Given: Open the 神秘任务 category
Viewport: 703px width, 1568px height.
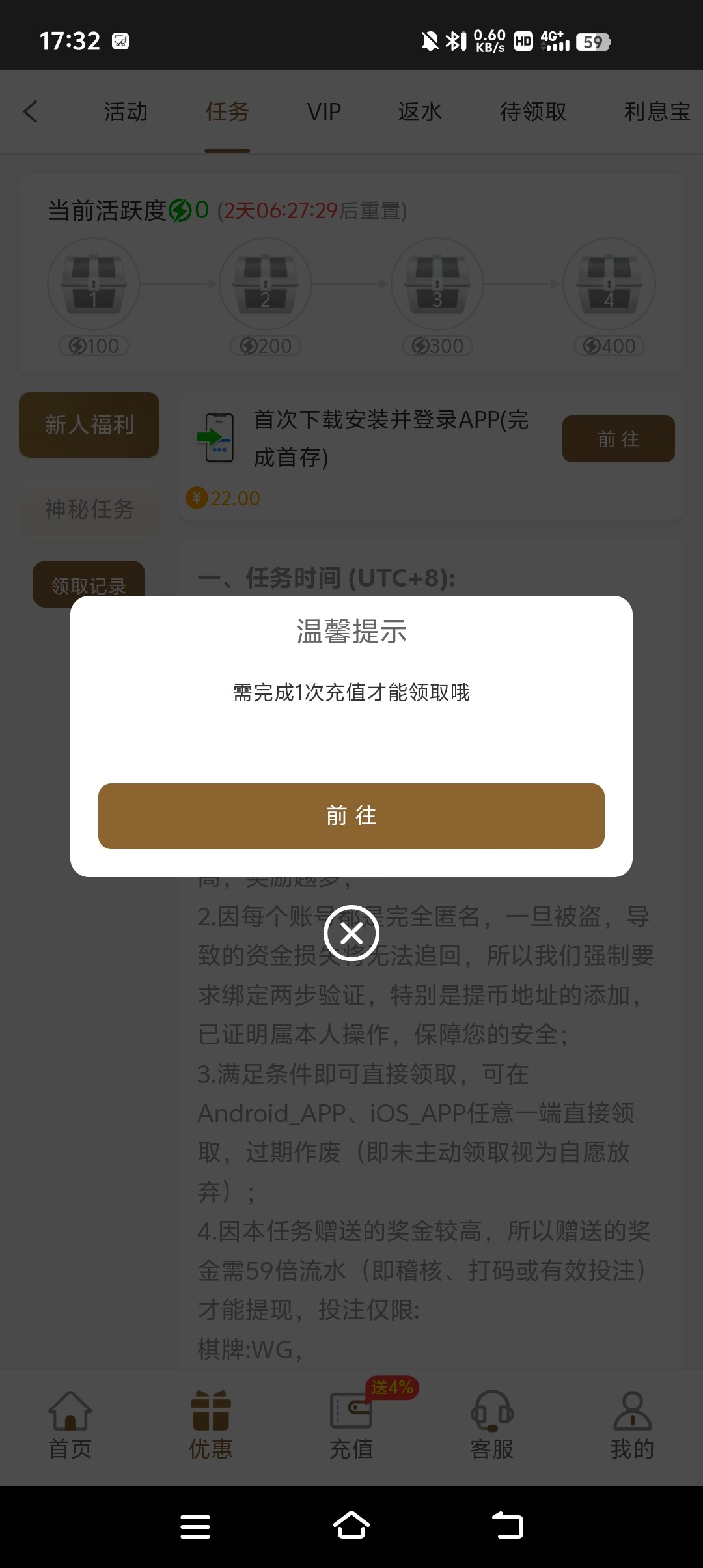Looking at the screenshot, I should [89, 509].
